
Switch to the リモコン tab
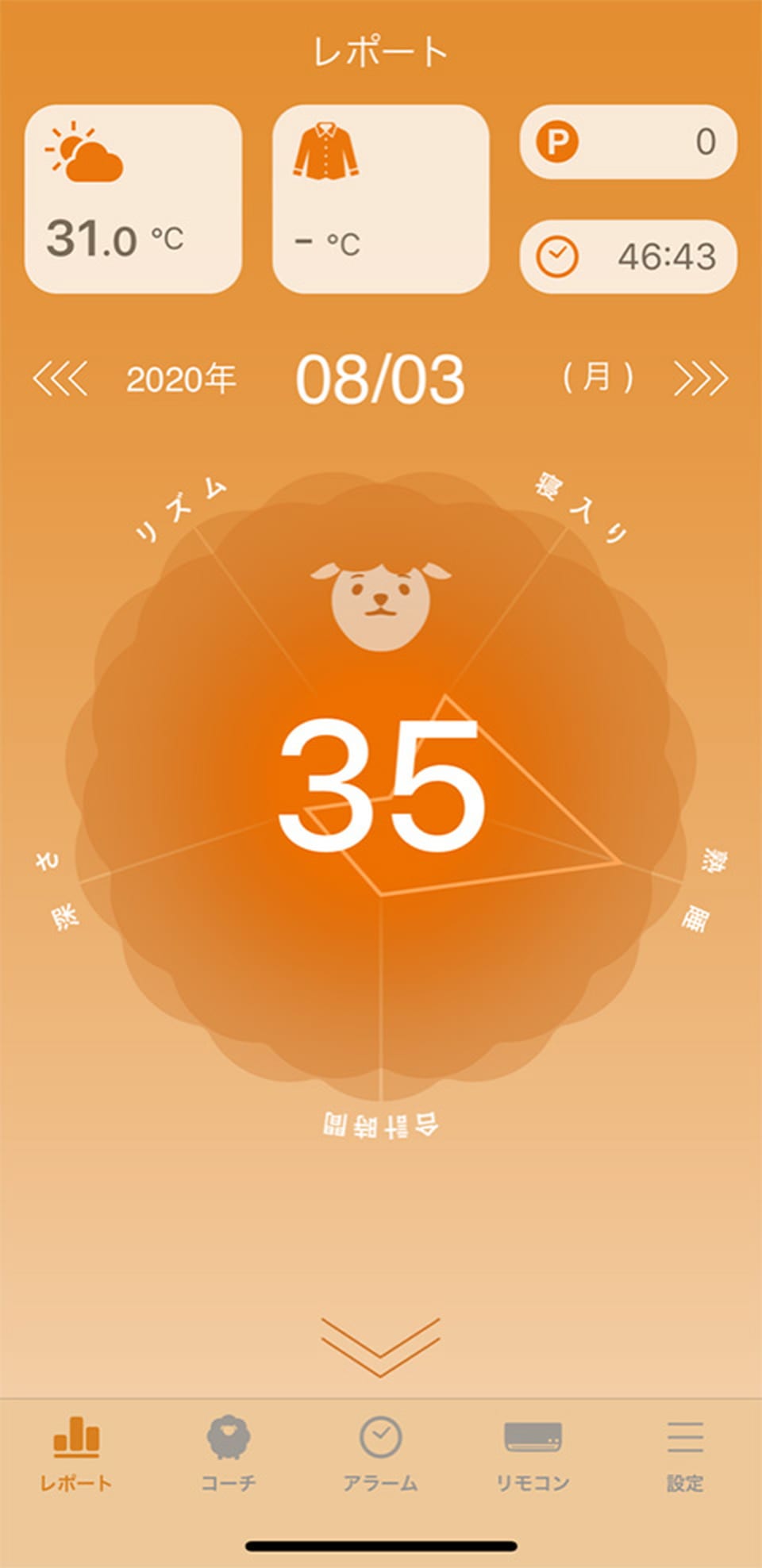click(x=533, y=1455)
